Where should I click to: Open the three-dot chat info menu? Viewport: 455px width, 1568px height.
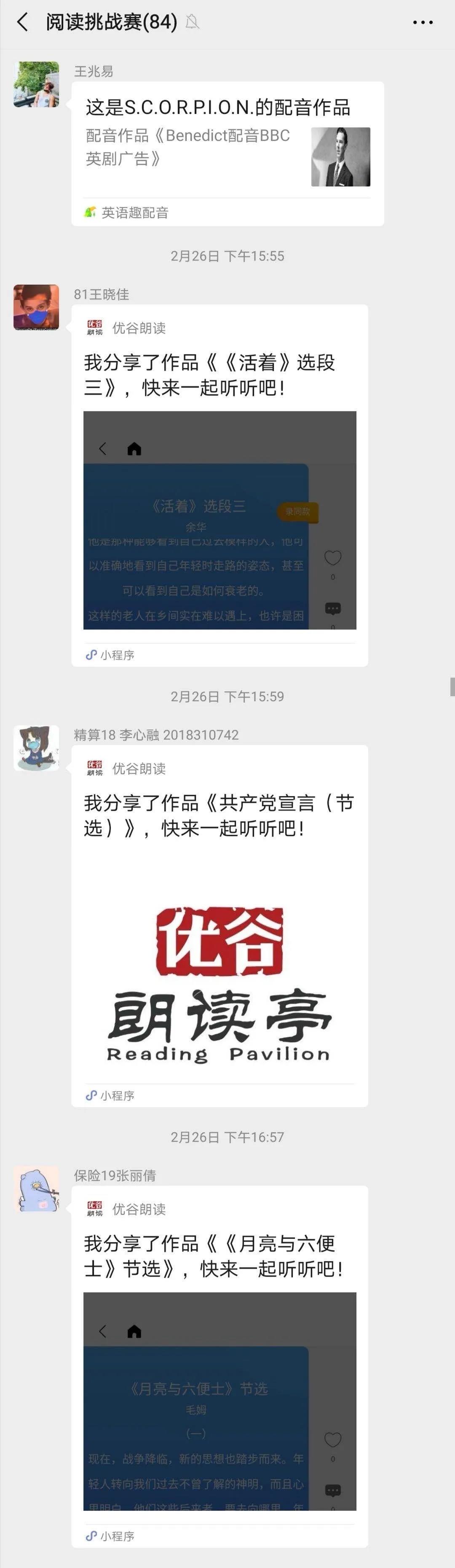tap(422, 22)
